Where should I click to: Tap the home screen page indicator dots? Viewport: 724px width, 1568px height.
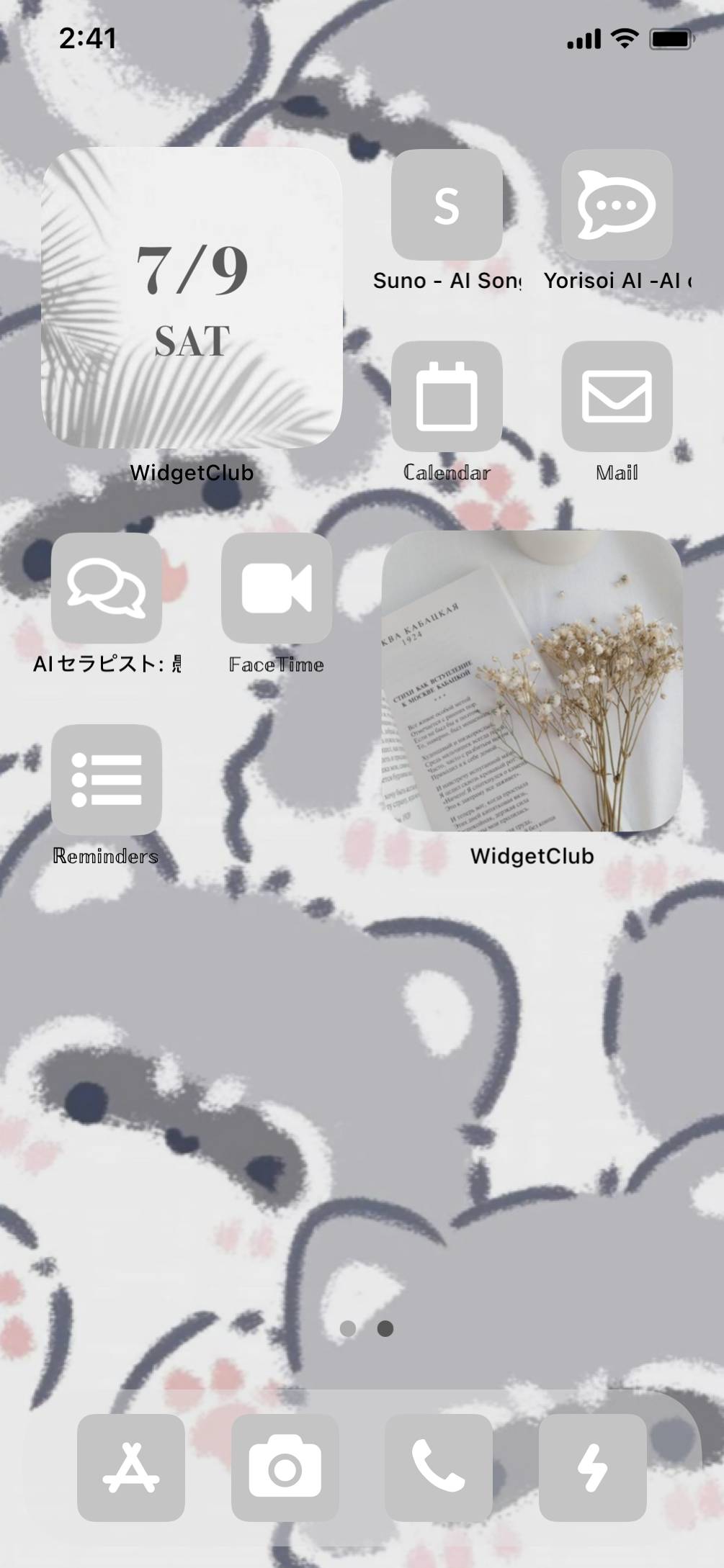tap(367, 1328)
